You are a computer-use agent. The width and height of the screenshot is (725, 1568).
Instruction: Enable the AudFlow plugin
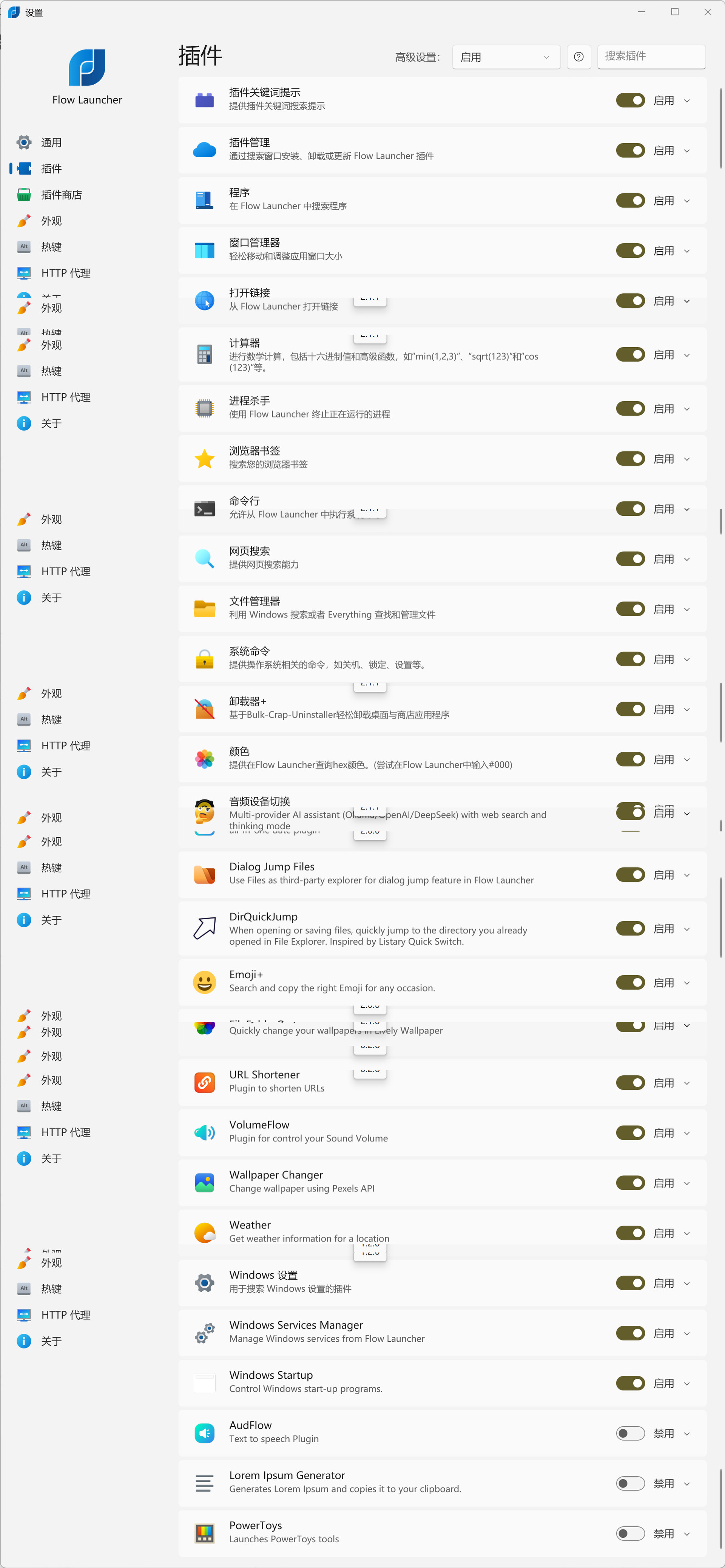630,1433
